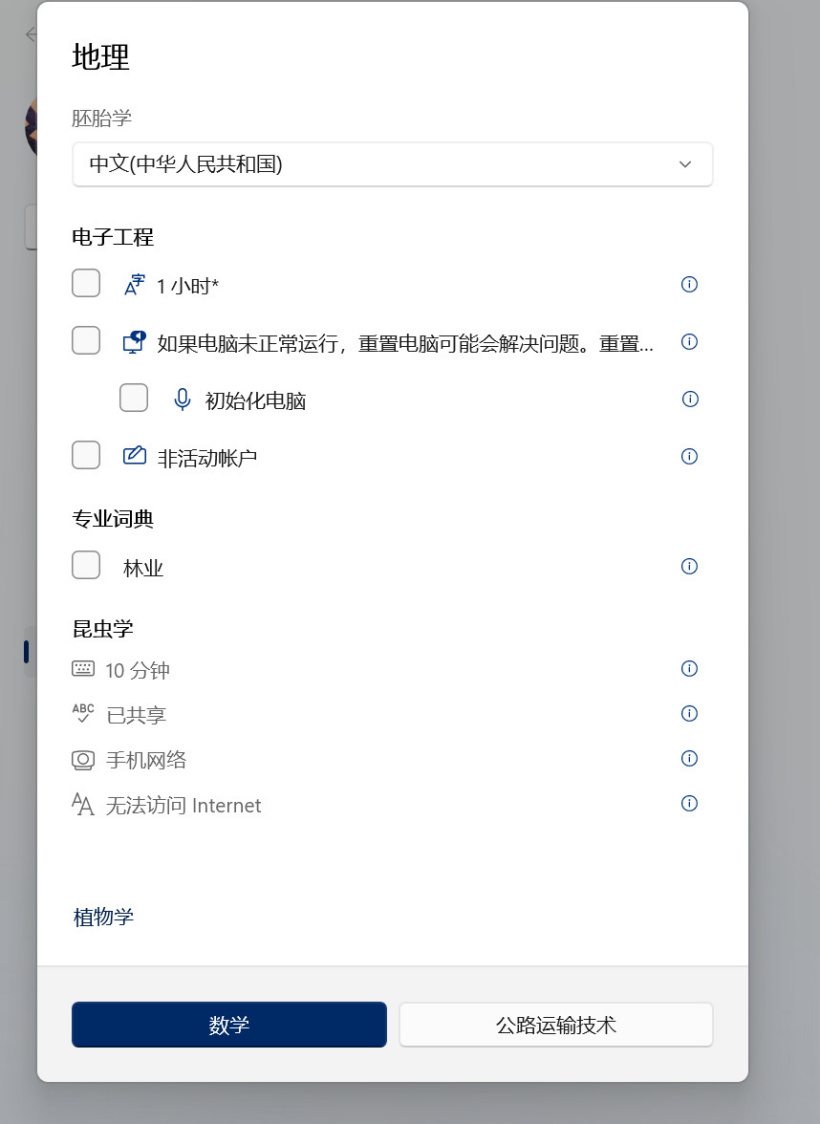Show info for 如果电脑未正常运行 option
The image size is (820, 1124).
689,341
